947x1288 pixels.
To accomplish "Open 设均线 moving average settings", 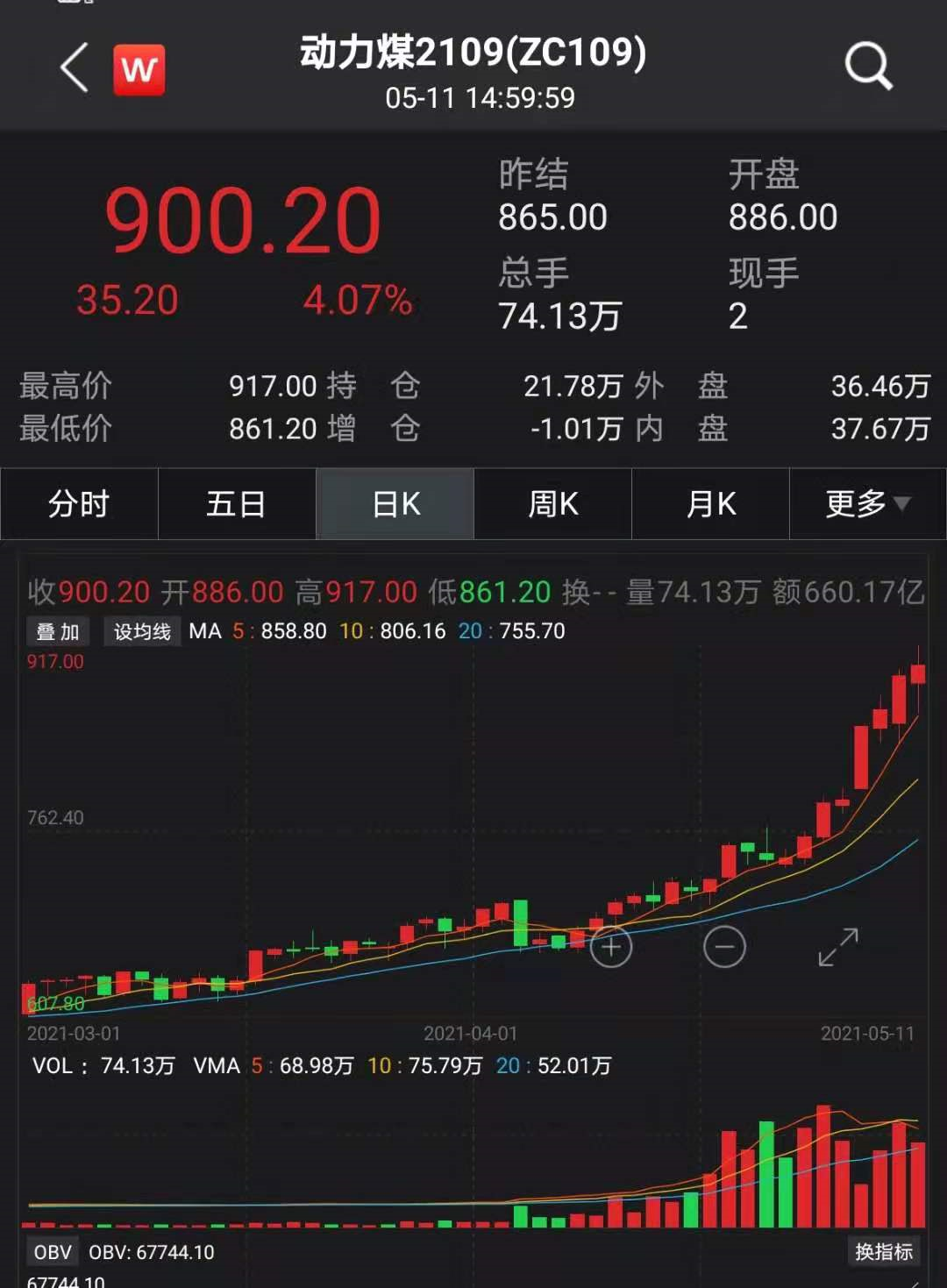I will coord(142,631).
